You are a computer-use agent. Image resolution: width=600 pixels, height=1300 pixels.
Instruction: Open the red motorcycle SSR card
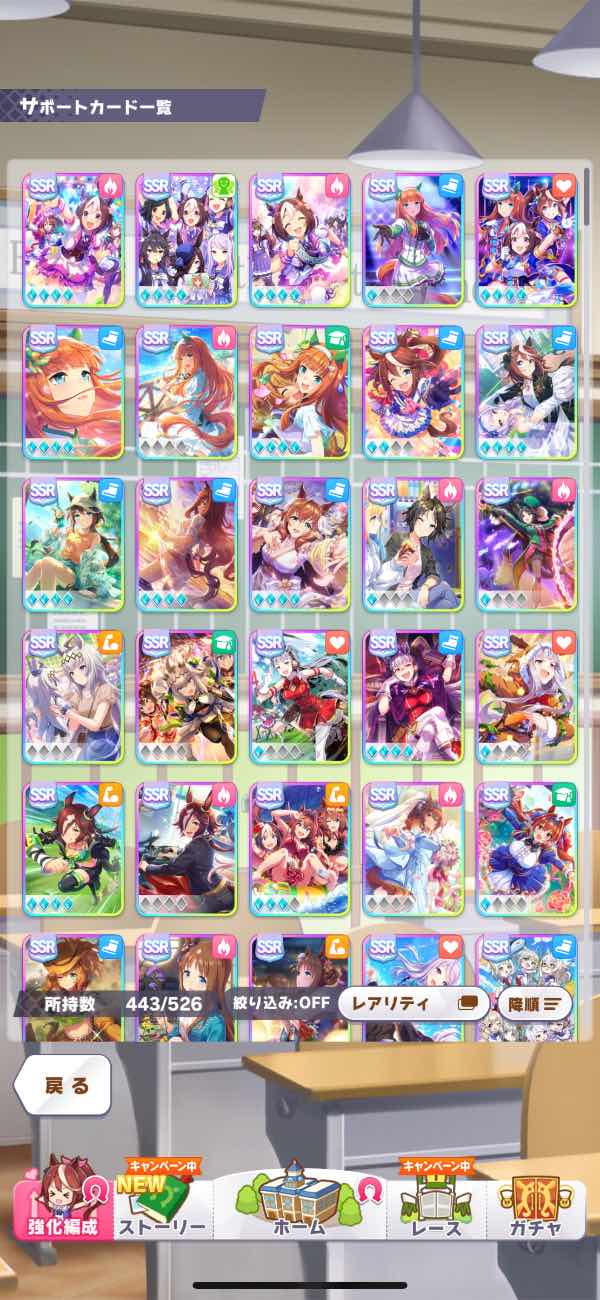coord(186,849)
